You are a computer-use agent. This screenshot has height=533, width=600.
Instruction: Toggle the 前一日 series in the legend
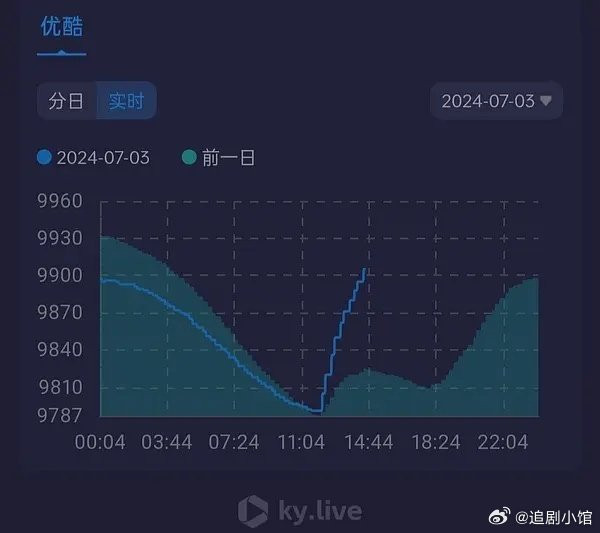coord(218,157)
